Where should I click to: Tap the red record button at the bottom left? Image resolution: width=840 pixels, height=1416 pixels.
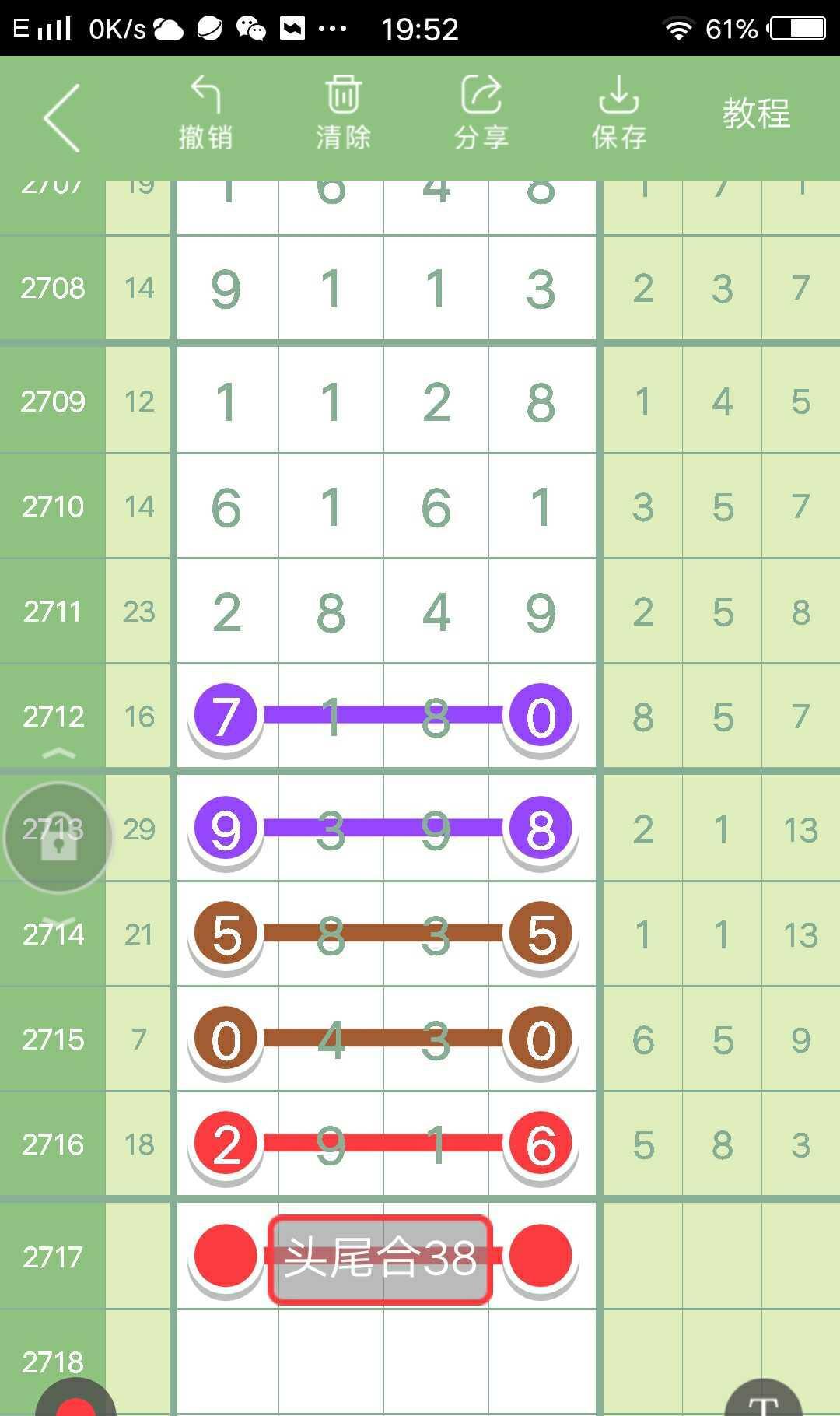click(x=75, y=1402)
